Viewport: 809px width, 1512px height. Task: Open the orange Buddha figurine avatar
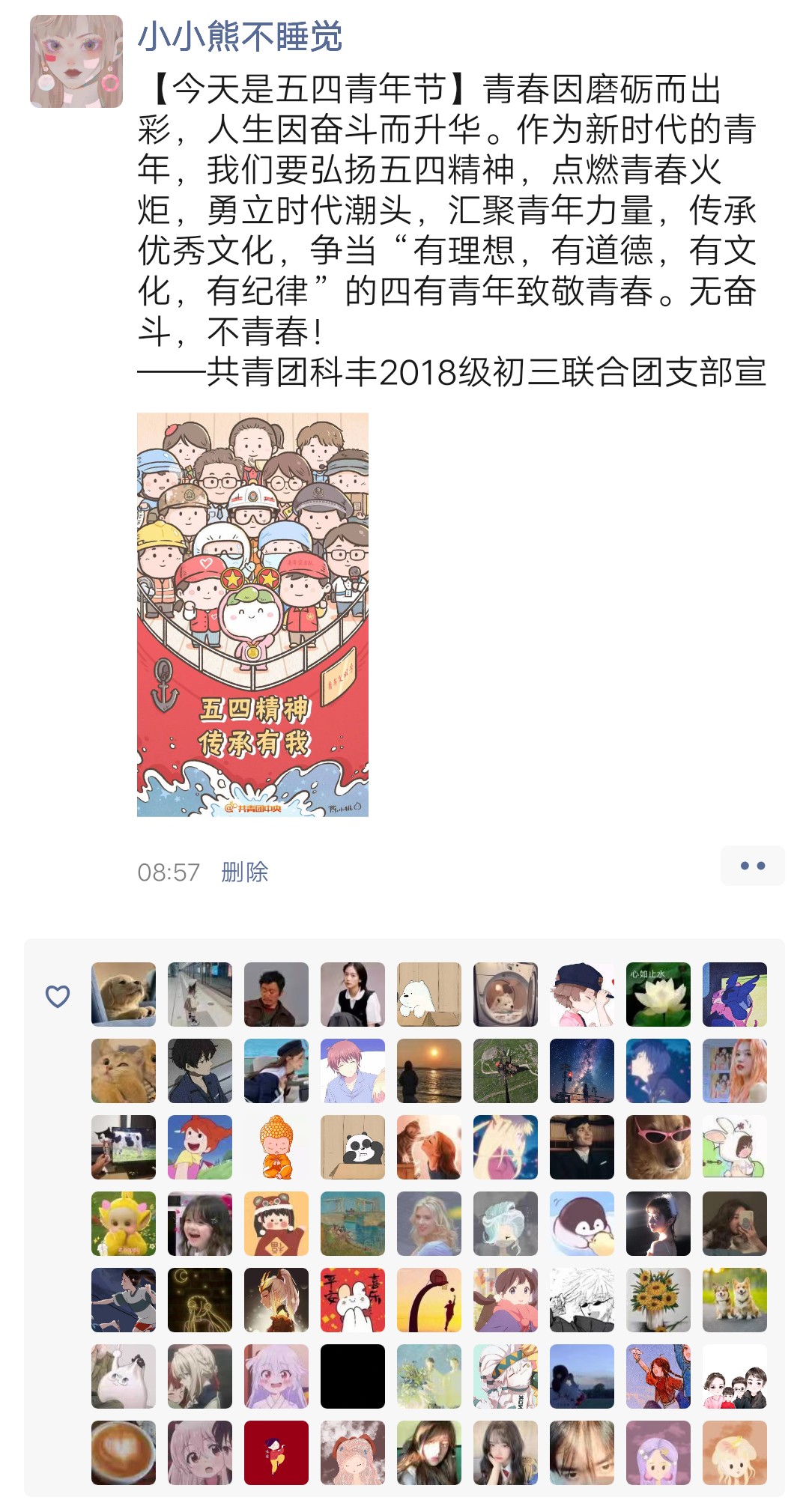point(276,1147)
